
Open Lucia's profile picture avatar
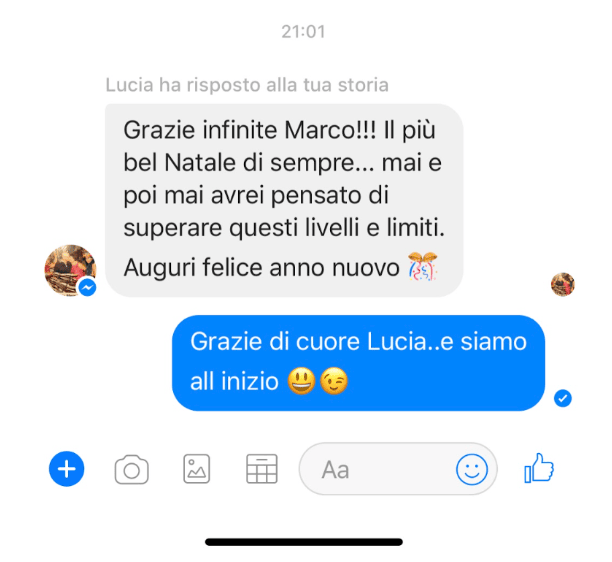[71, 270]
